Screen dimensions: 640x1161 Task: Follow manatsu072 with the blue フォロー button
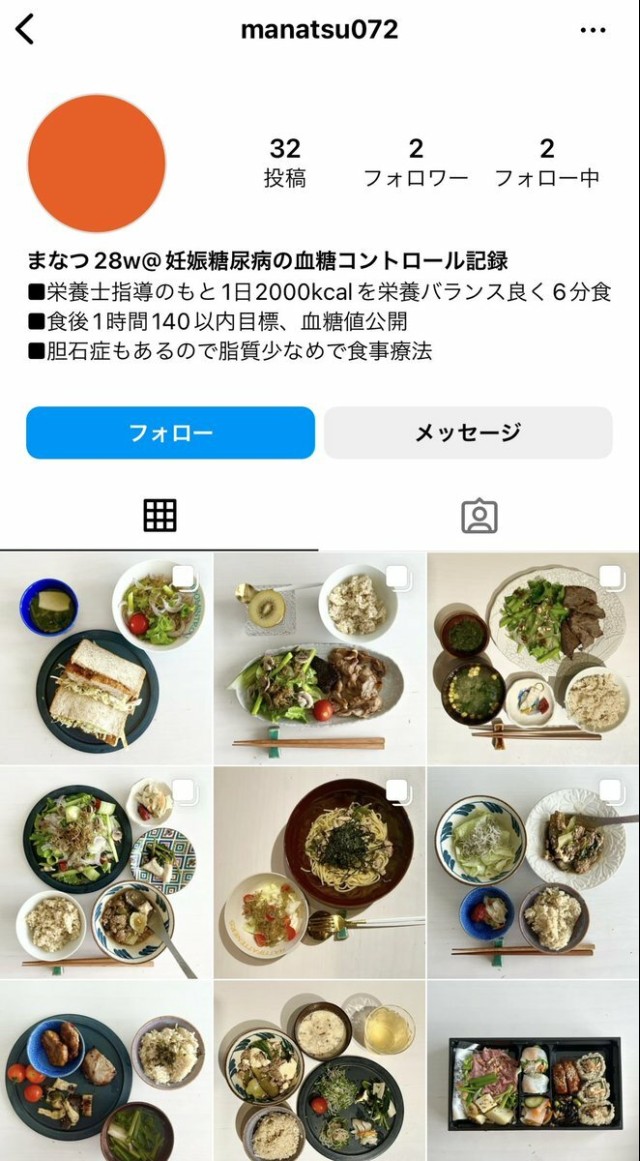pos(170,433)
